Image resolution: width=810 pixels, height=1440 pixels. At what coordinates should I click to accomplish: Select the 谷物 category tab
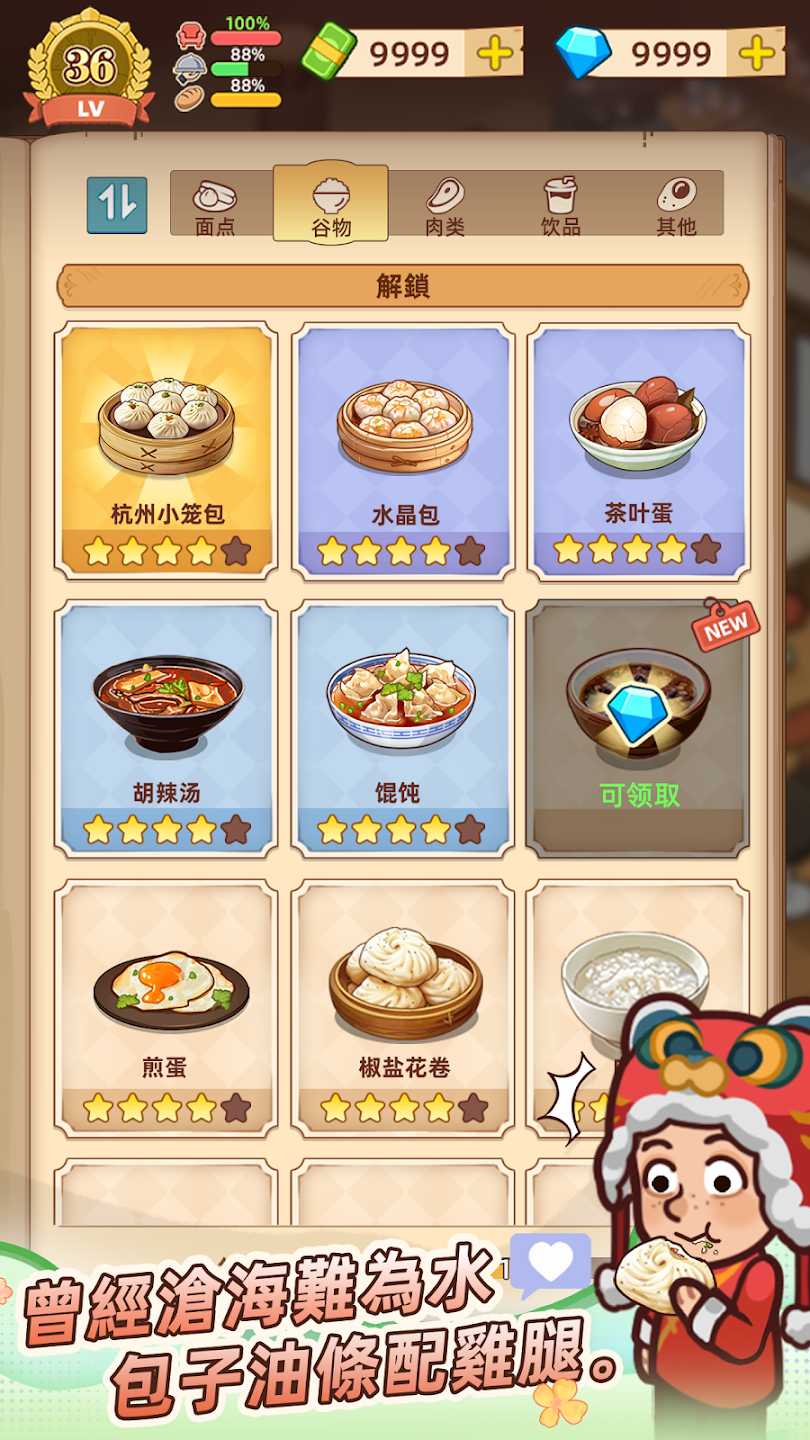click(331, 206)
